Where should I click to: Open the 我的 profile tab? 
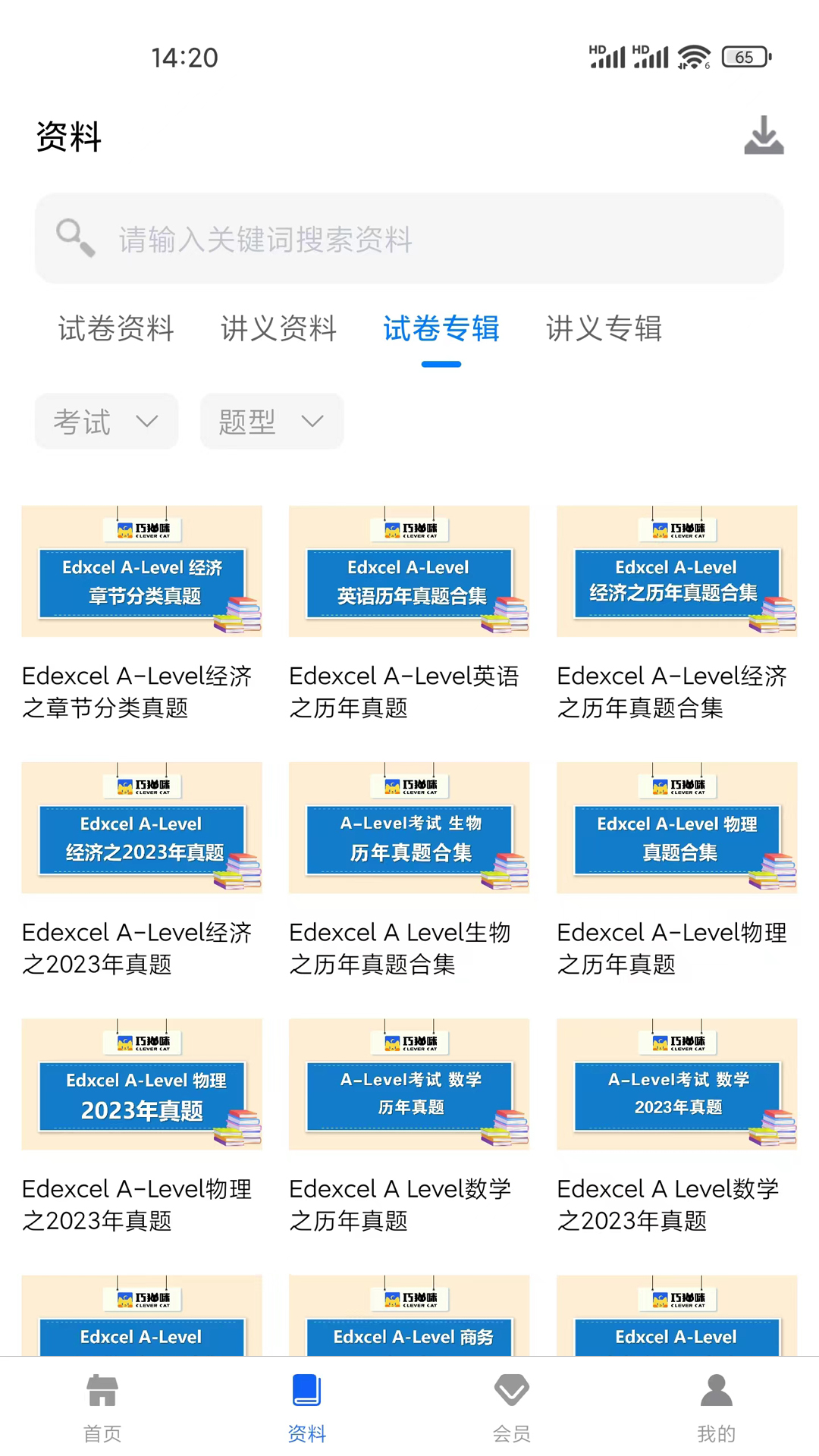coord(716,1407)
